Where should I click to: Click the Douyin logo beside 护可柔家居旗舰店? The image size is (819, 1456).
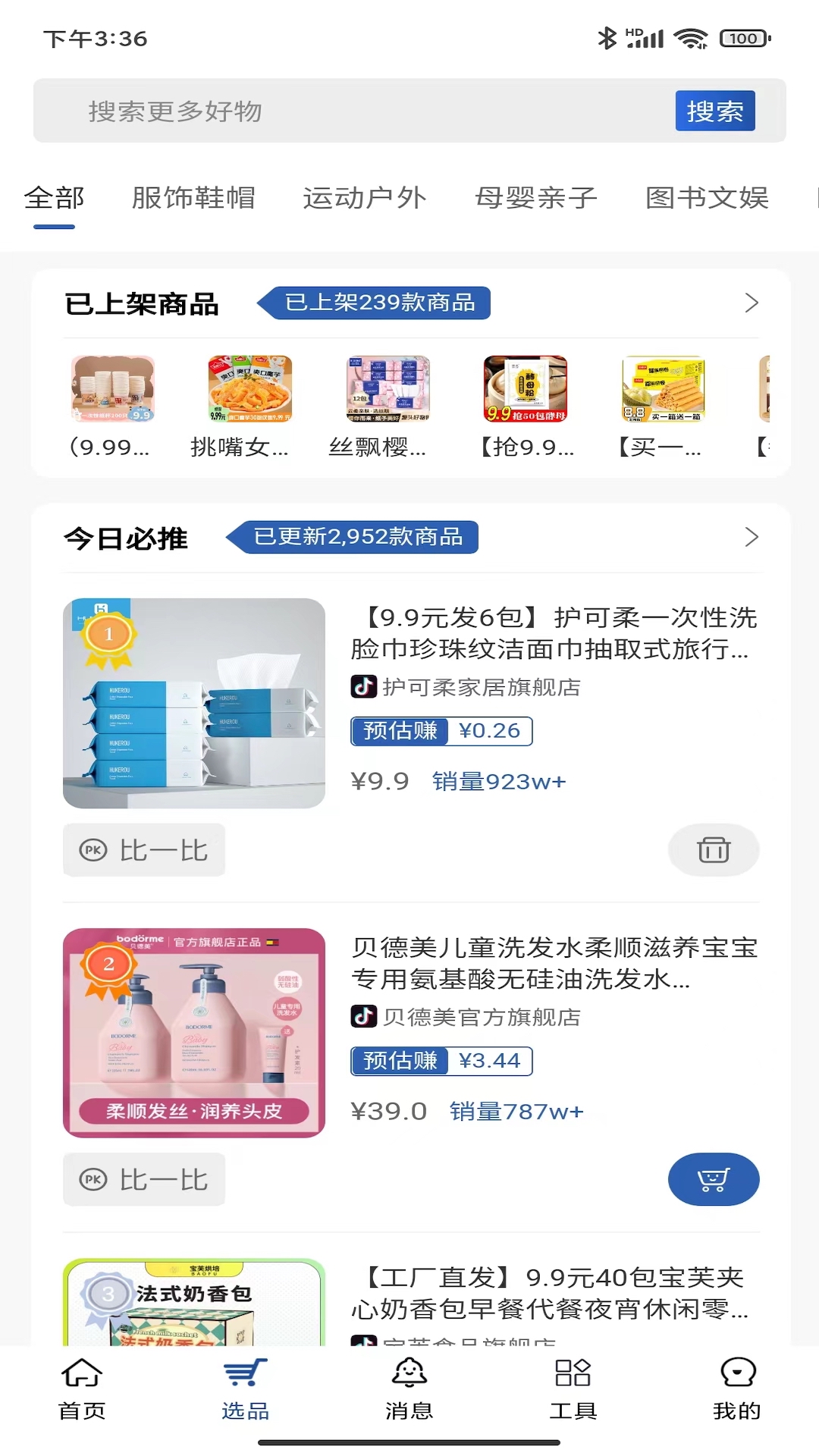tap(362, 689)
